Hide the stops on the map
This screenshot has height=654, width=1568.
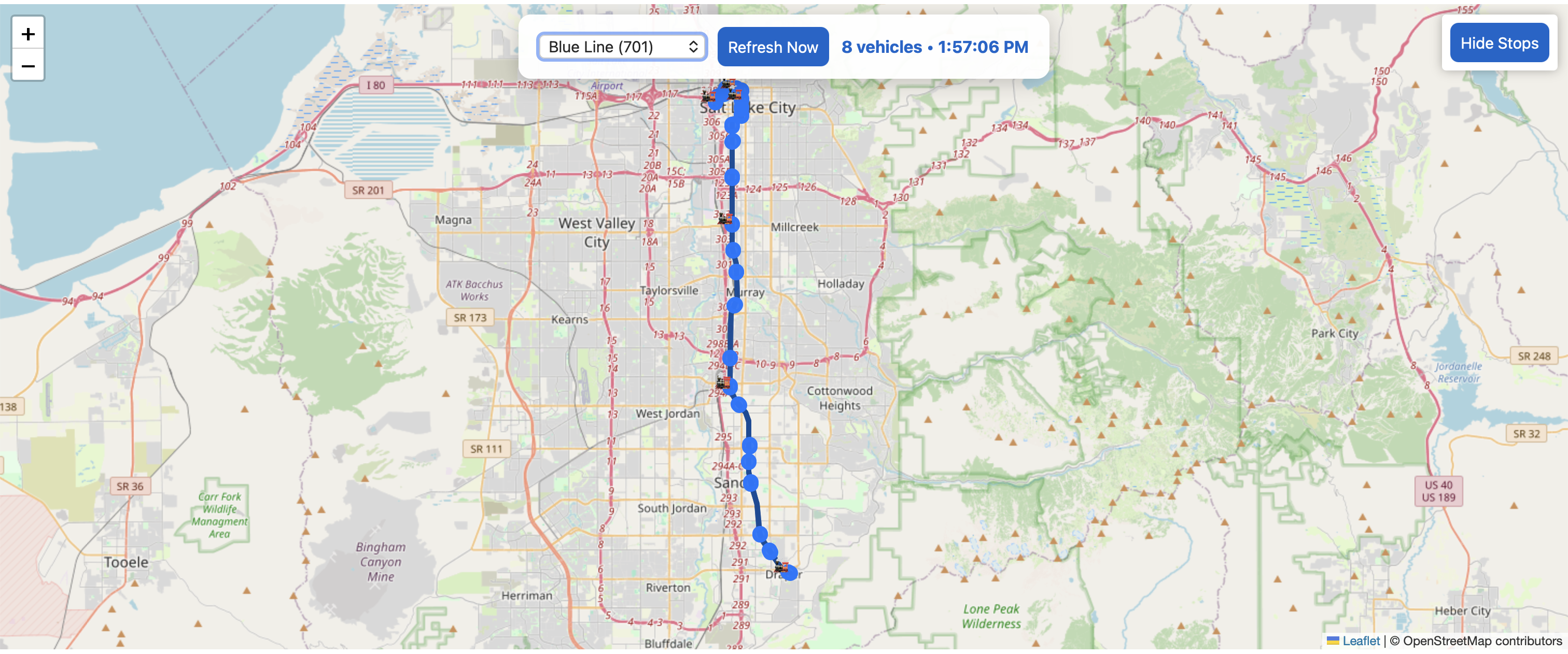(x=1498, y=43)
